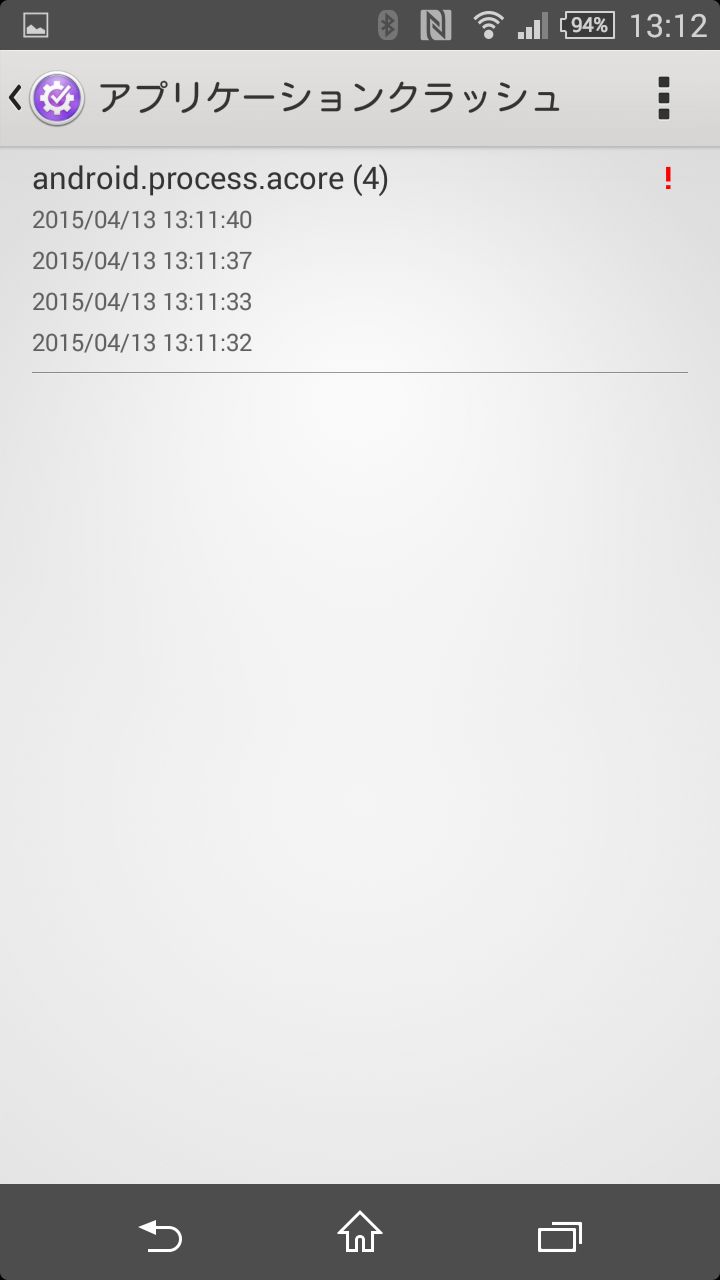Image resolution: width=720 pixels, height=1280 pixels.
Task: Open recent apps
Action: 560,1237
